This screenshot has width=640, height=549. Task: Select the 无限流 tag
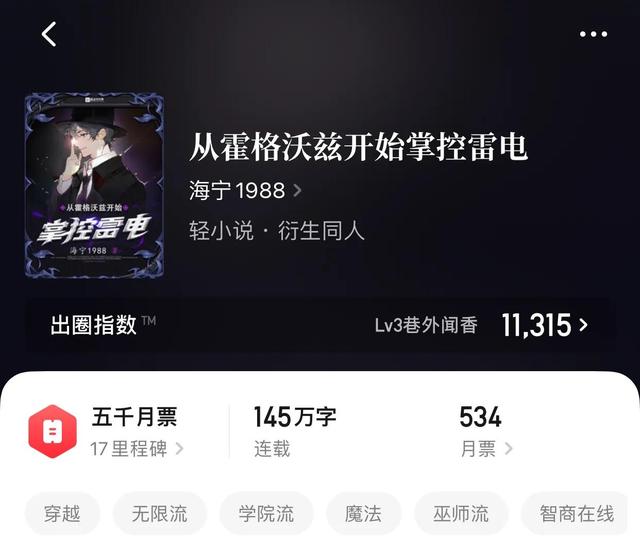pos(159,514)
